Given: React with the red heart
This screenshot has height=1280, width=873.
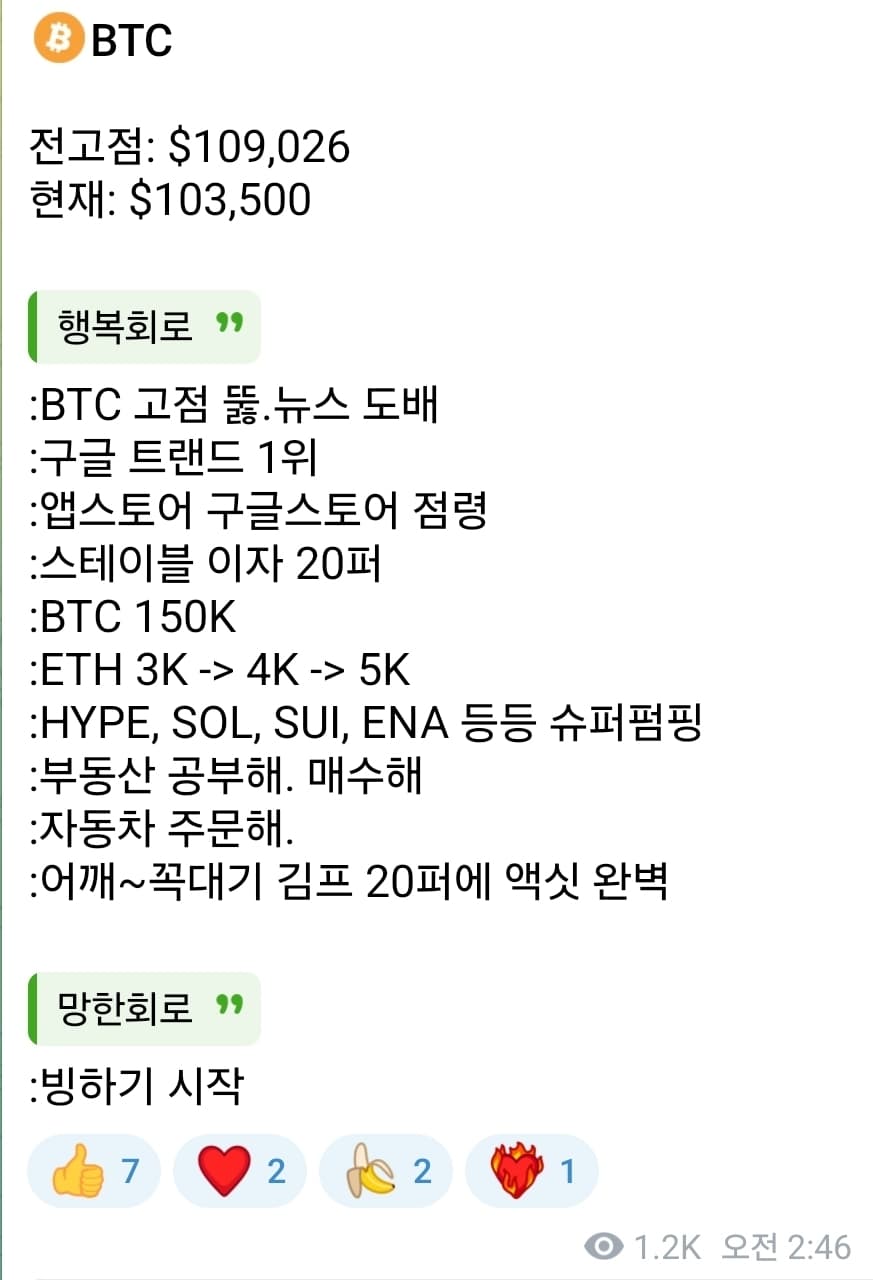Looking at the screenshot, I should pyautogui.click(x=239, y=1171).
